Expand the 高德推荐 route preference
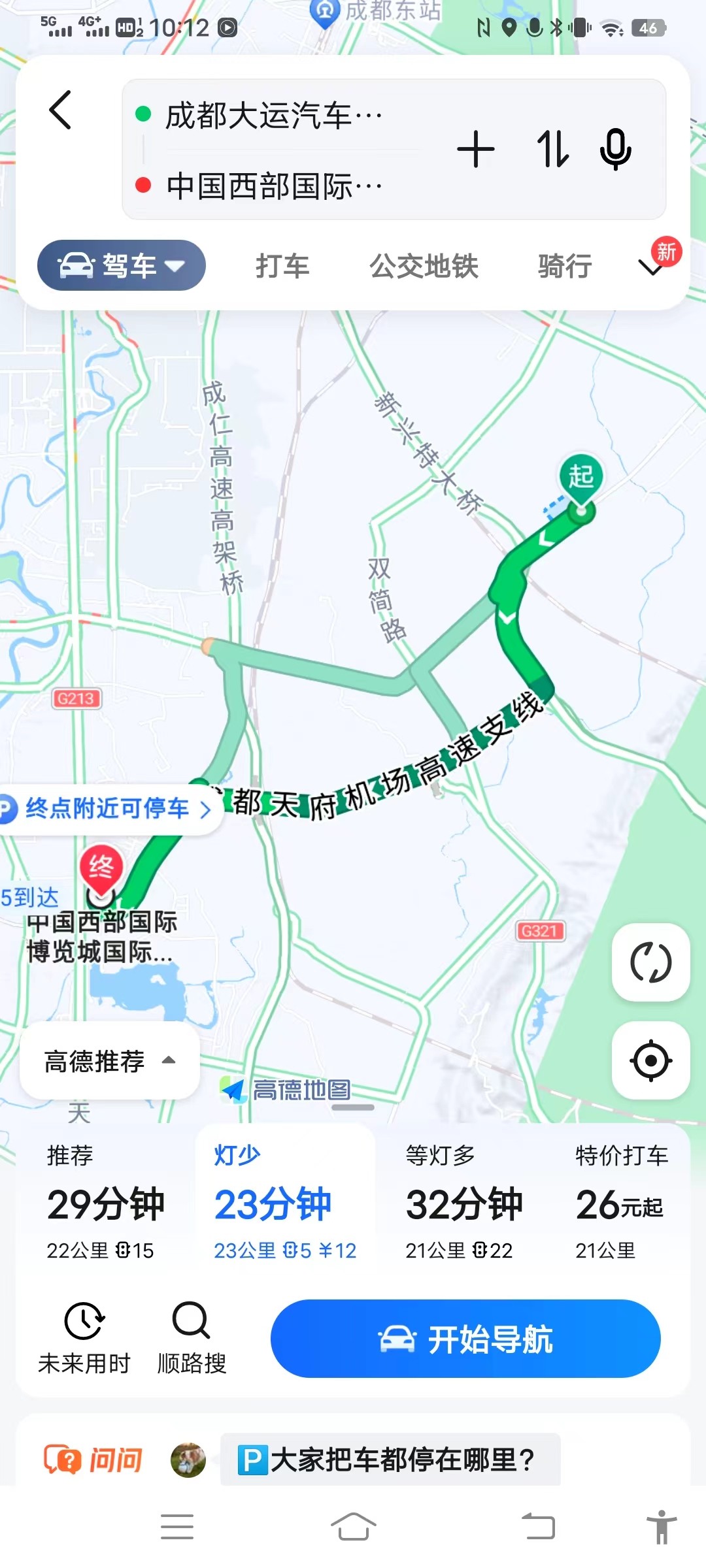 pos(110,1060)
